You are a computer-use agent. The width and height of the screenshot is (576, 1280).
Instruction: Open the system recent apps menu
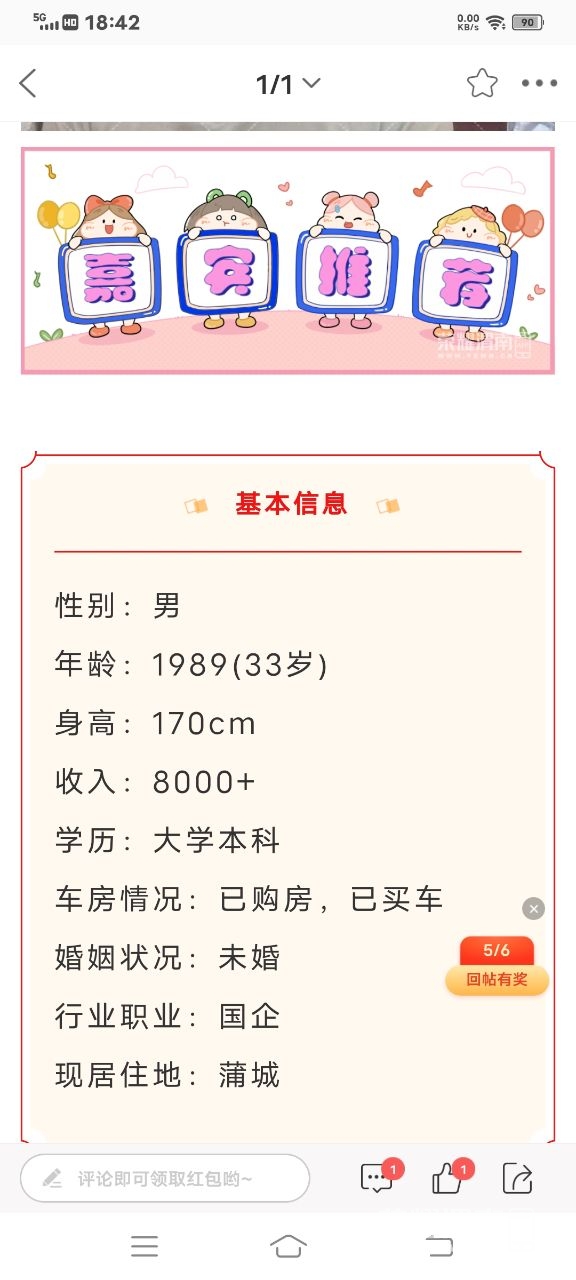coord(145,1246)
